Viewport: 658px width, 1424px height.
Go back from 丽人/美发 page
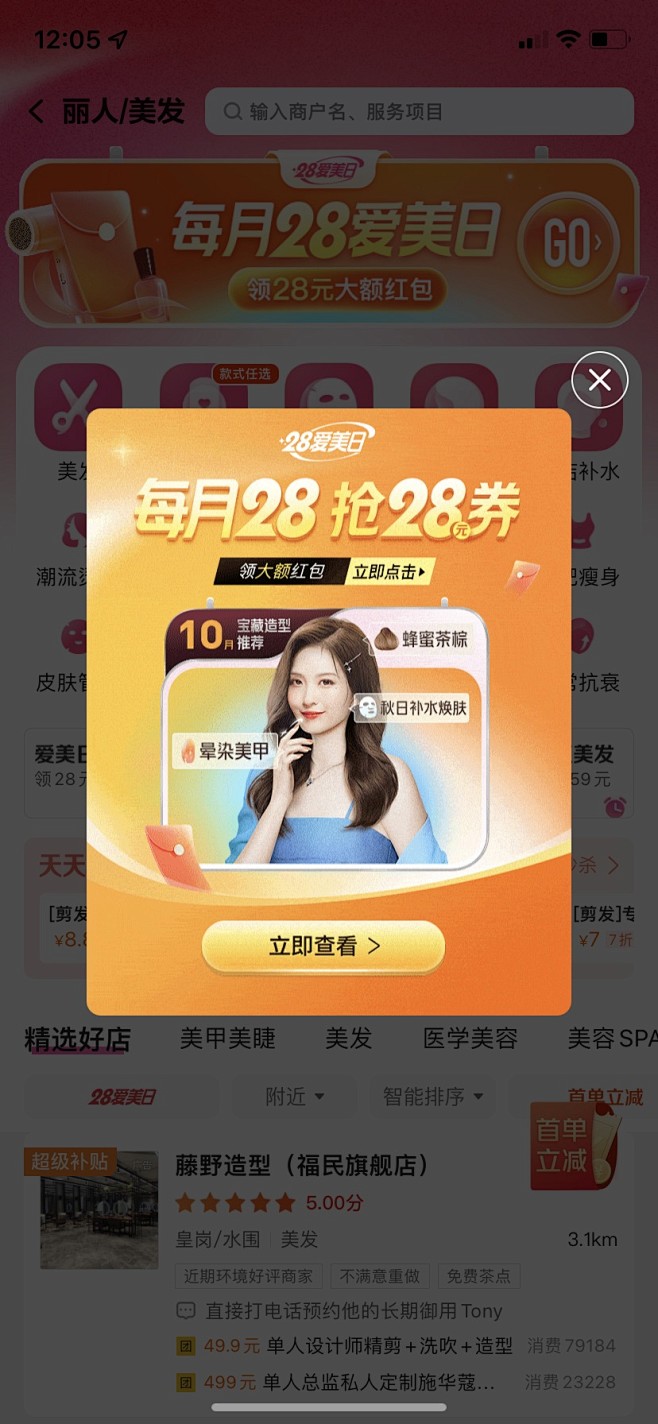pos(37,111)
